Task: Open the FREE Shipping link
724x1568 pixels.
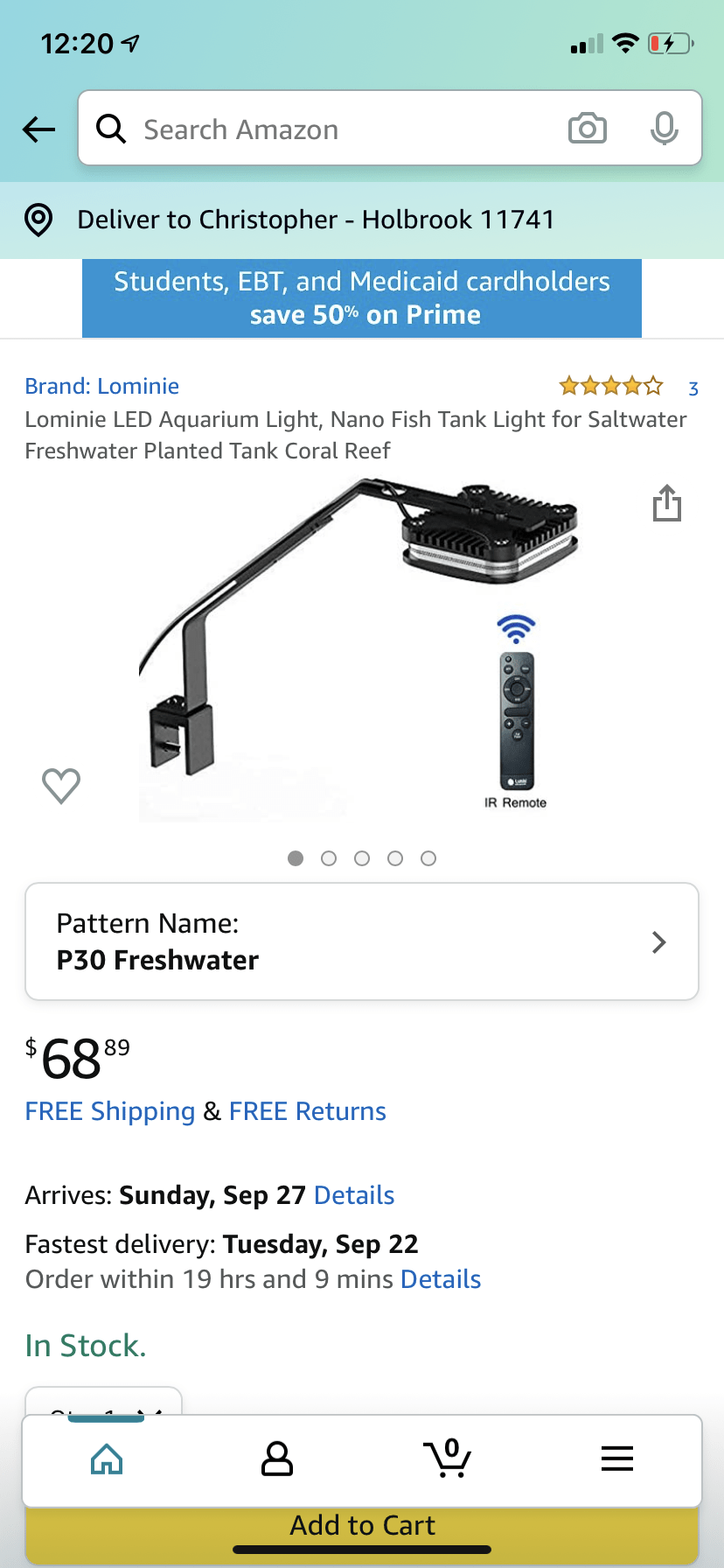Action: pyautogui.click(x=110, y=1111)
